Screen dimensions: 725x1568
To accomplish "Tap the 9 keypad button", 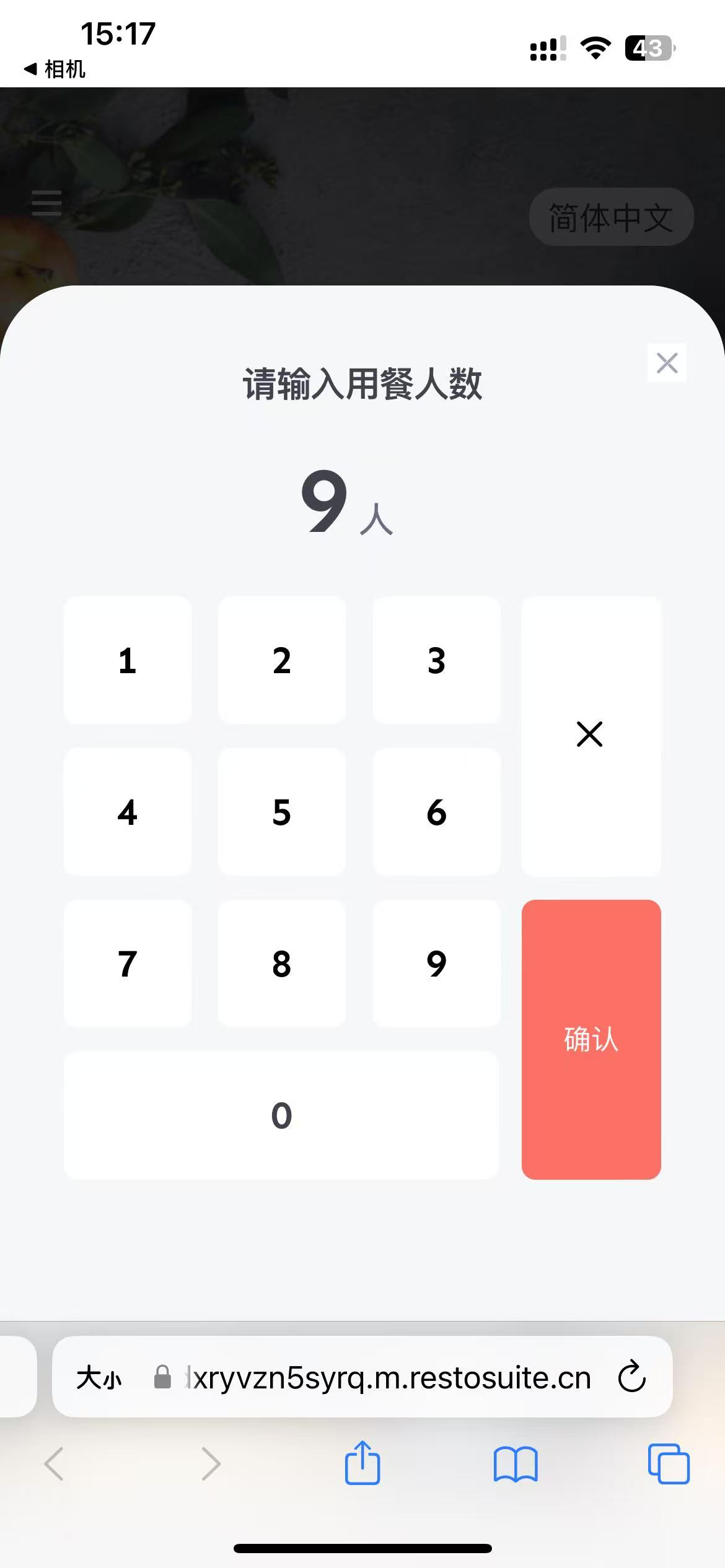I will click(x=437, y=964).
